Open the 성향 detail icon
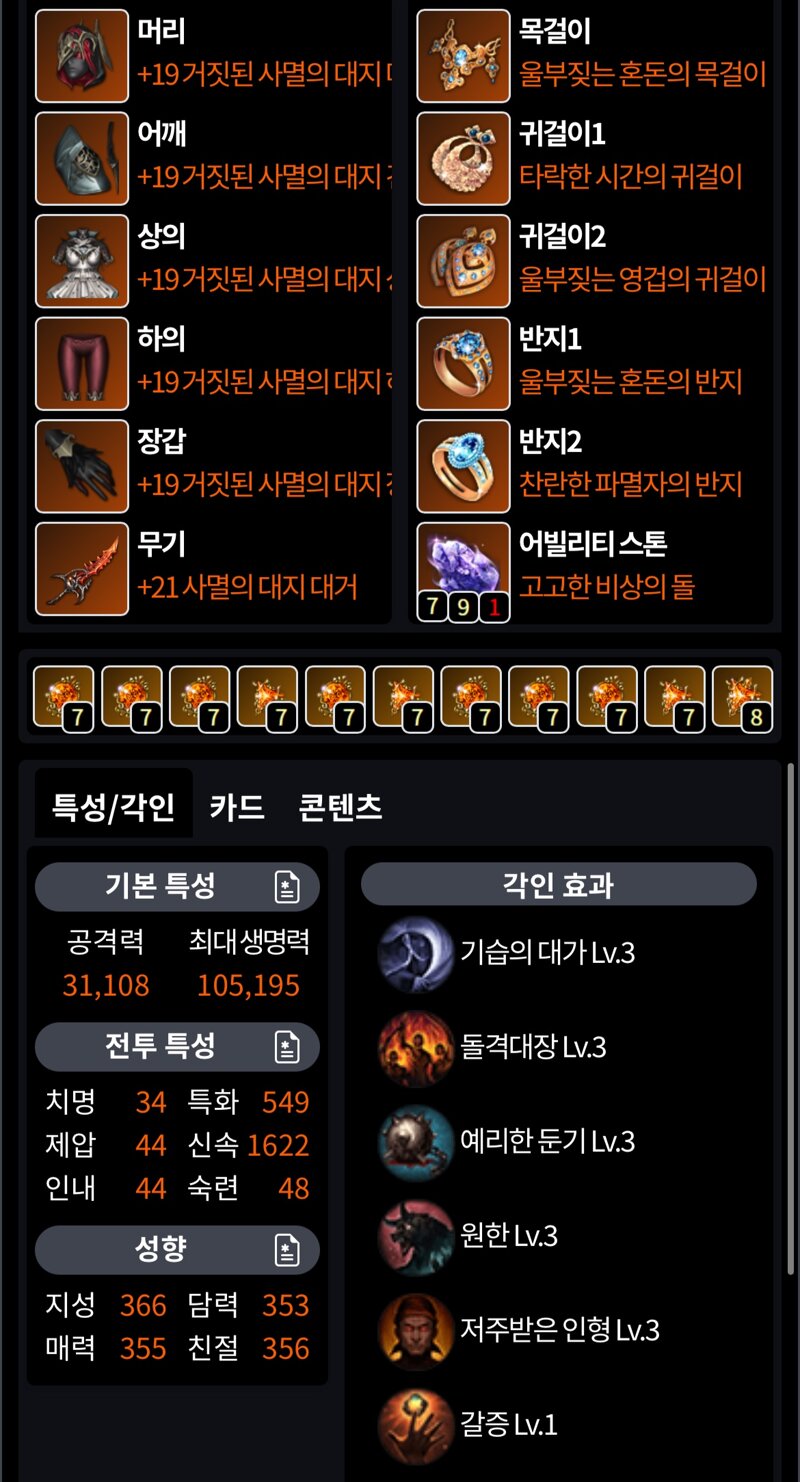Viewport: 800px width, 1482px height. click(287, 1250)
